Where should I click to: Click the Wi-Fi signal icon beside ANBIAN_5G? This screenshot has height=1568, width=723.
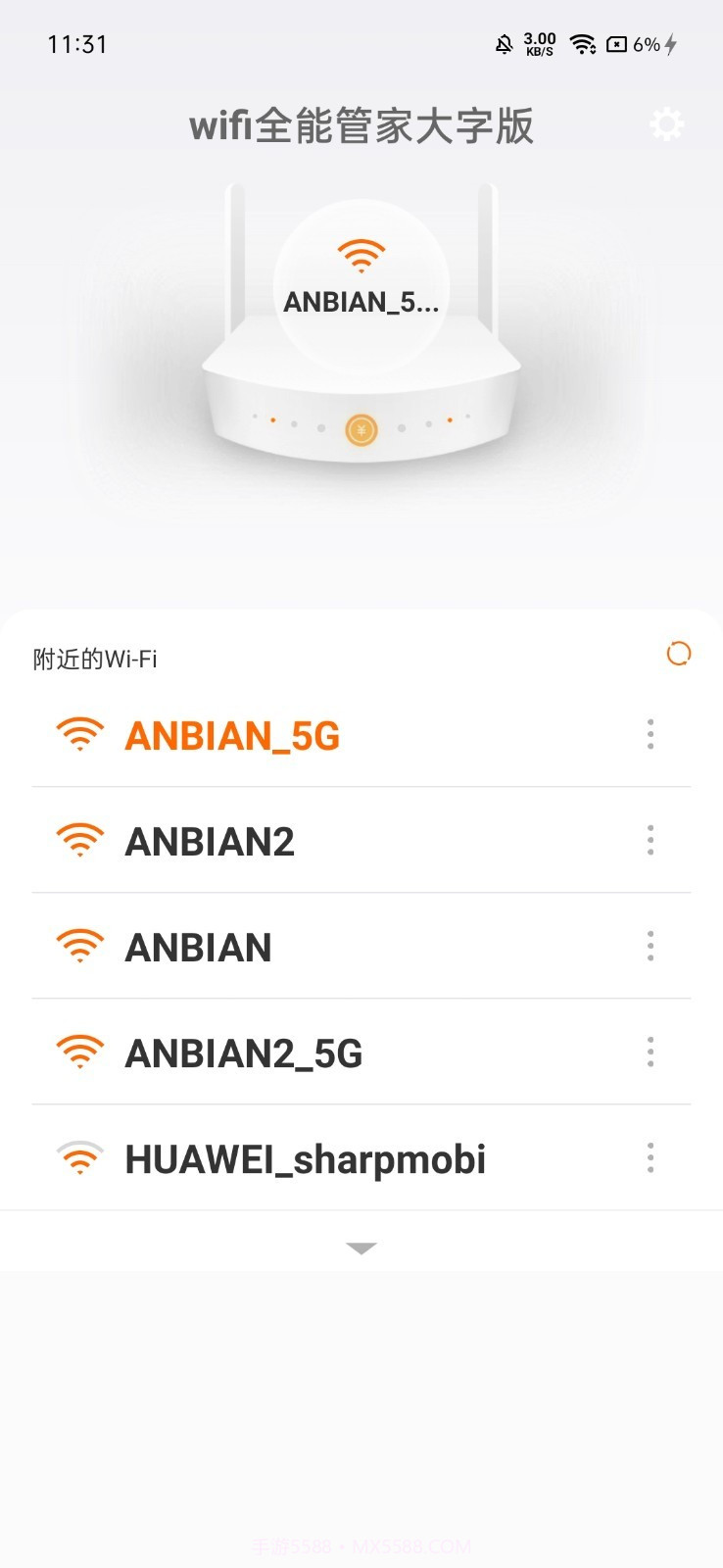(x=80, y=733)
